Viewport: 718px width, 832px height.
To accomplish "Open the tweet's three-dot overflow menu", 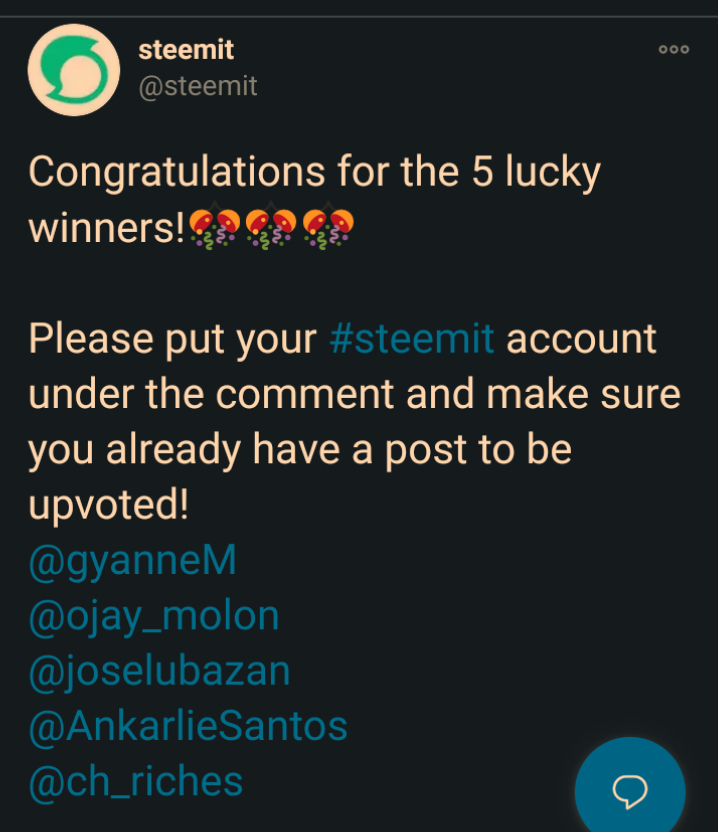I will pos(673,49).
